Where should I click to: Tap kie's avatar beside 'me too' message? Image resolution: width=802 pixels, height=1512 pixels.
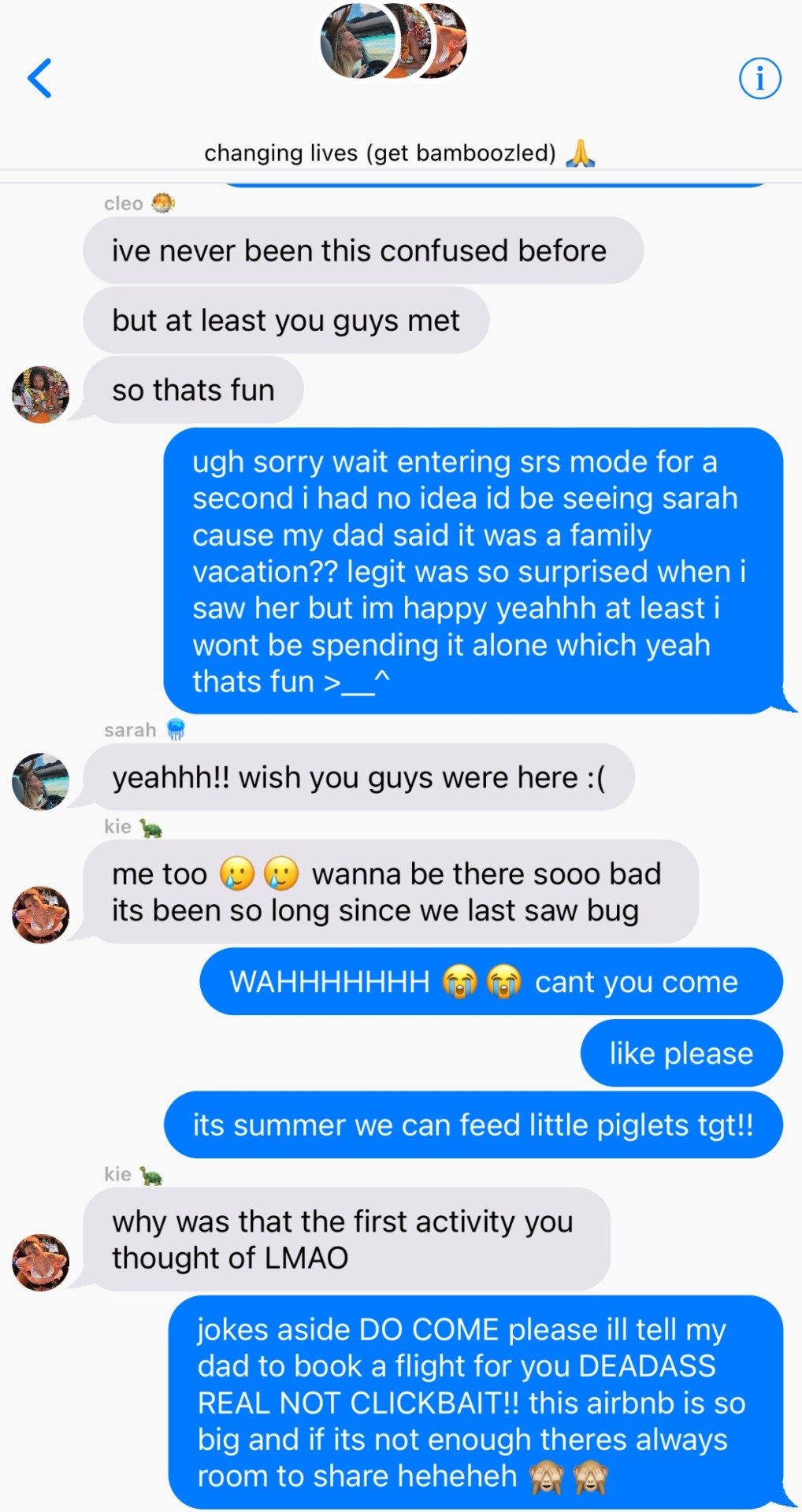[41, 914]
